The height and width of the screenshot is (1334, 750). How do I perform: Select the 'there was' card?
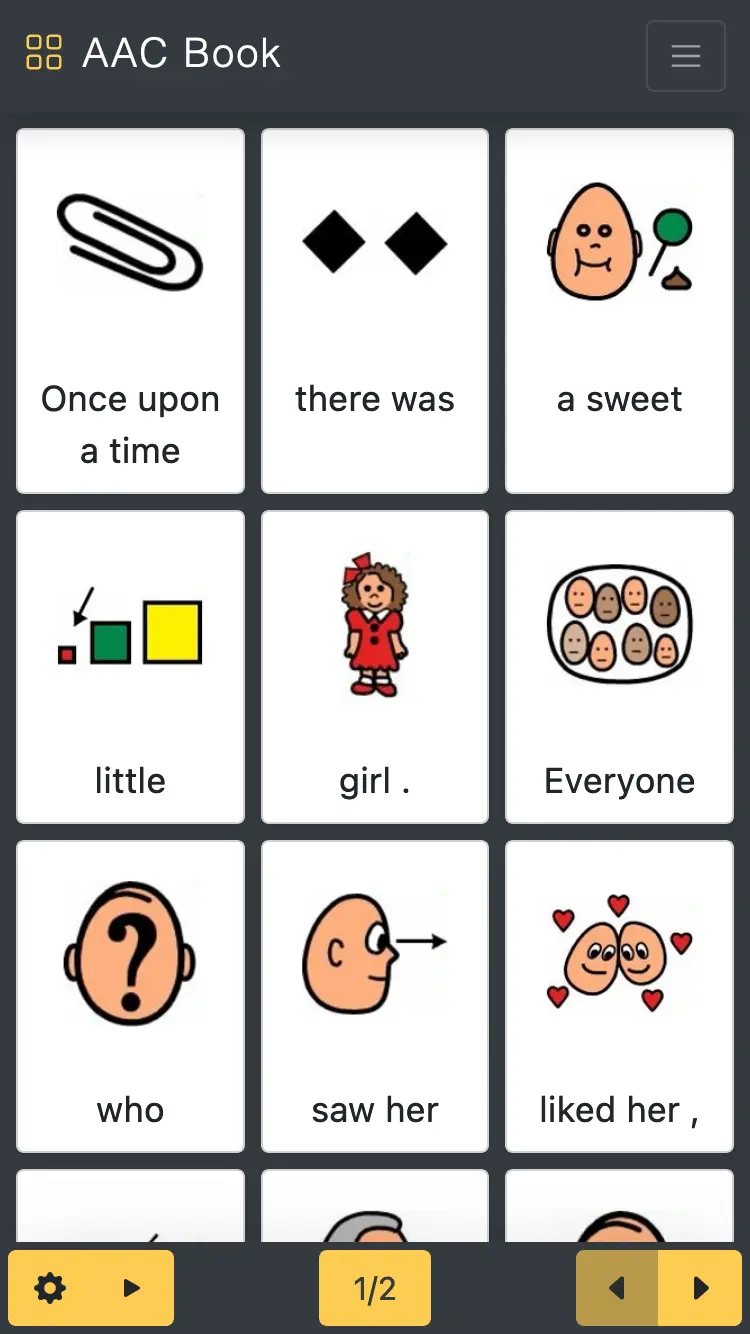tap(375, 311)
